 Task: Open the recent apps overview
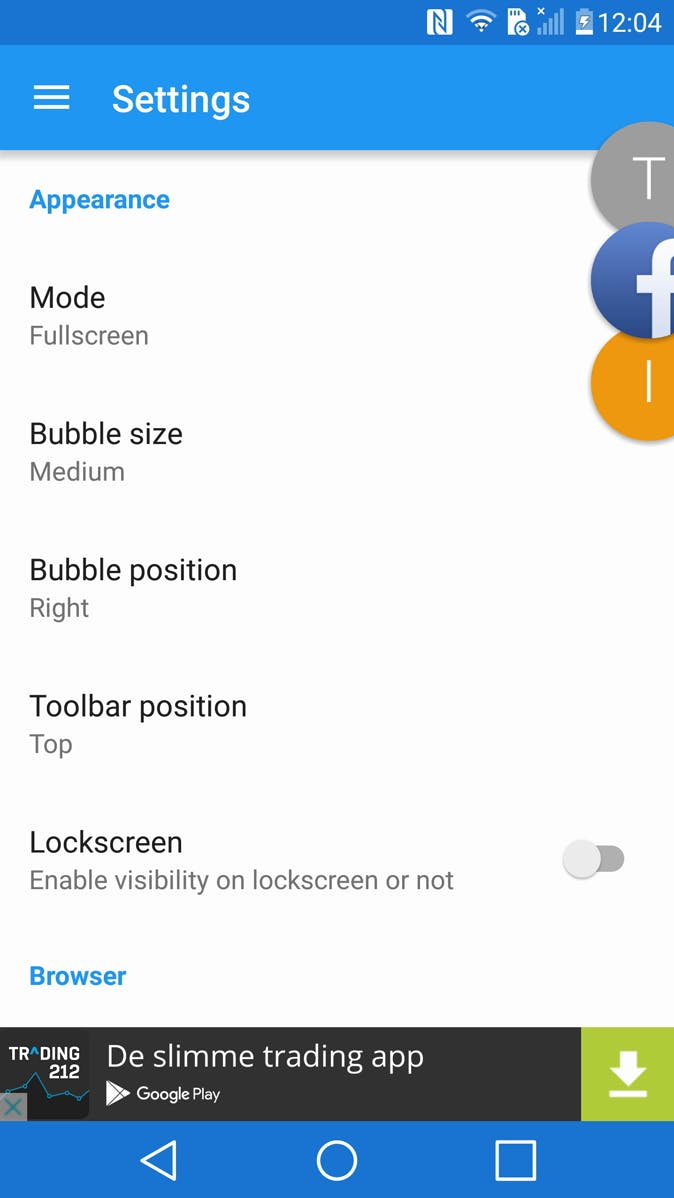tap(515, 1161)
